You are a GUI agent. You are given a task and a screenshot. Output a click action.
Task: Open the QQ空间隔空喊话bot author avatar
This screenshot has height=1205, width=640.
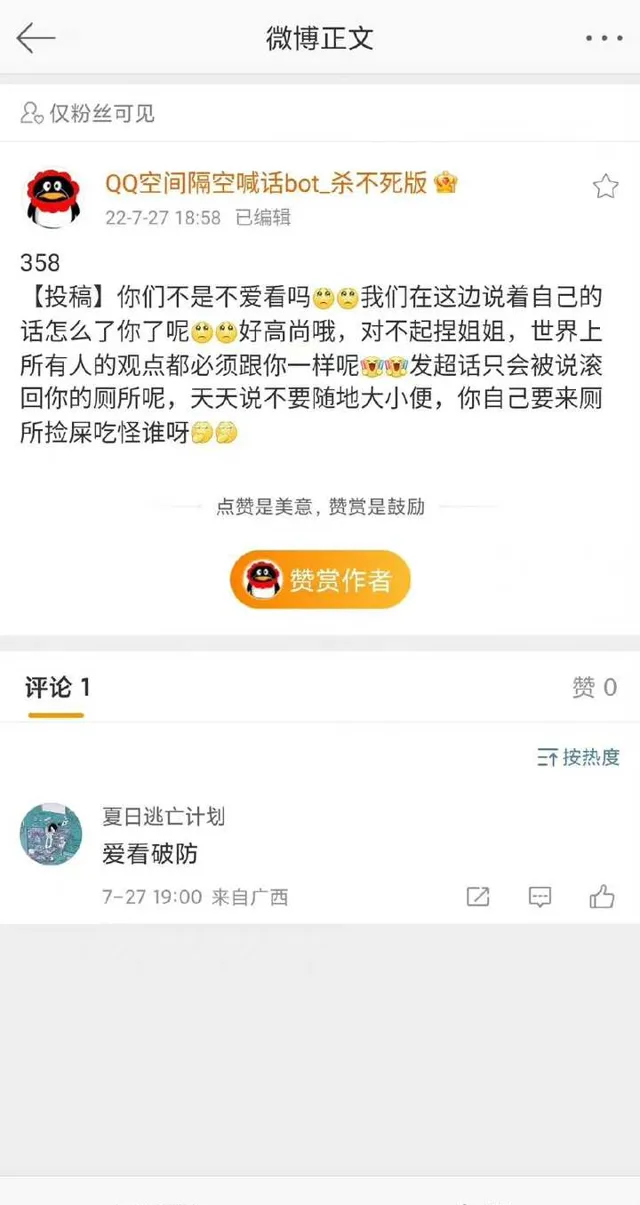(x=53, y=197)
